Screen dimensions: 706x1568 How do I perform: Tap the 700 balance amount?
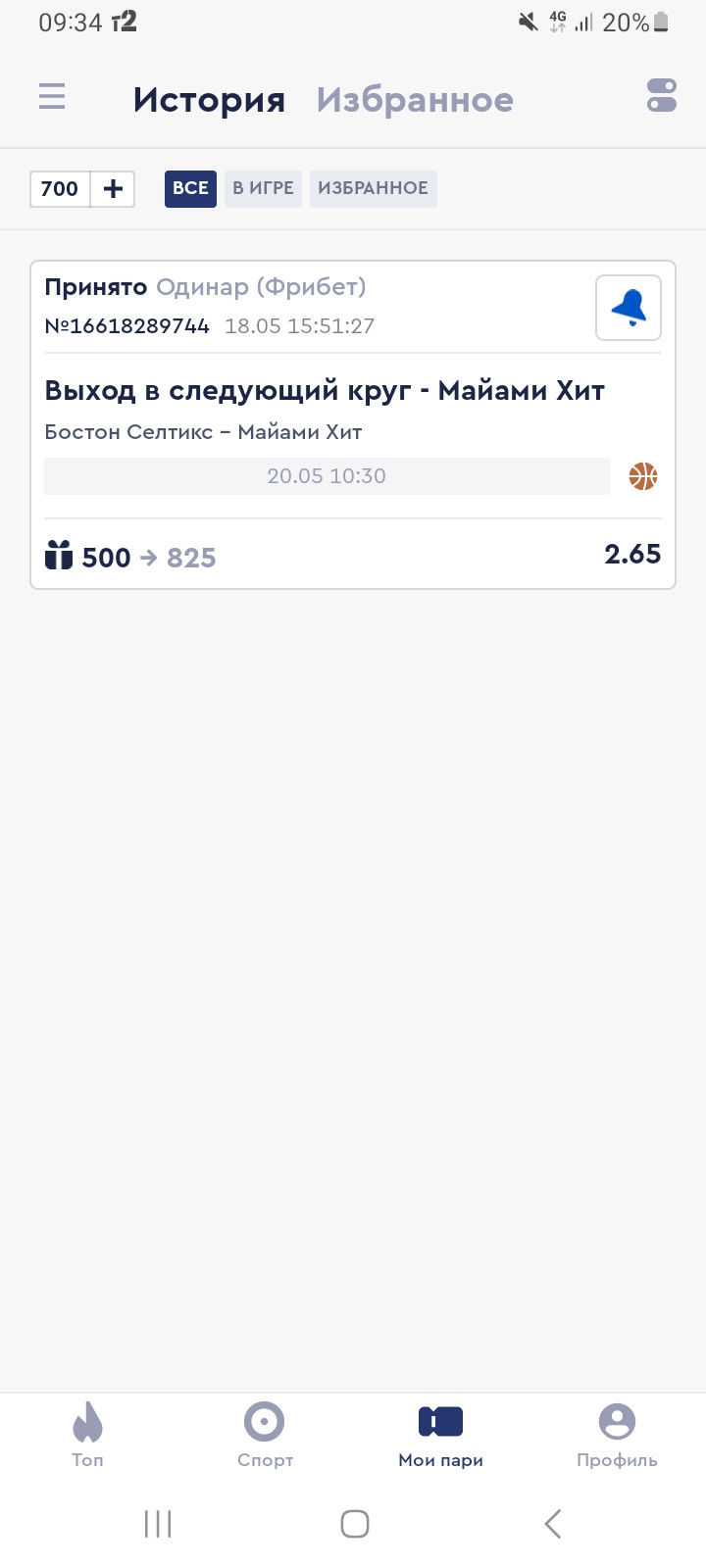click(60, 188)
